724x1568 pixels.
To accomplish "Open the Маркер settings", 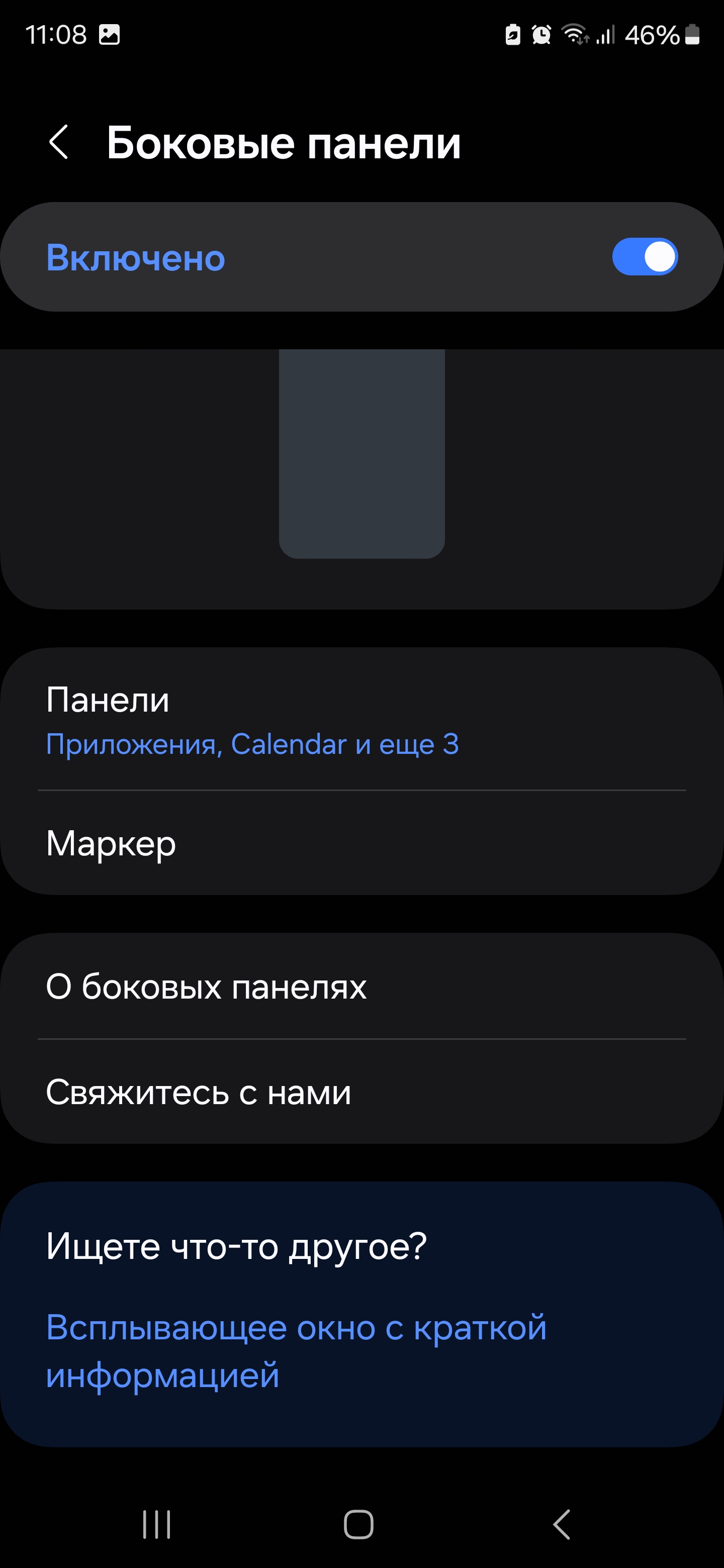I will [361, 844].
